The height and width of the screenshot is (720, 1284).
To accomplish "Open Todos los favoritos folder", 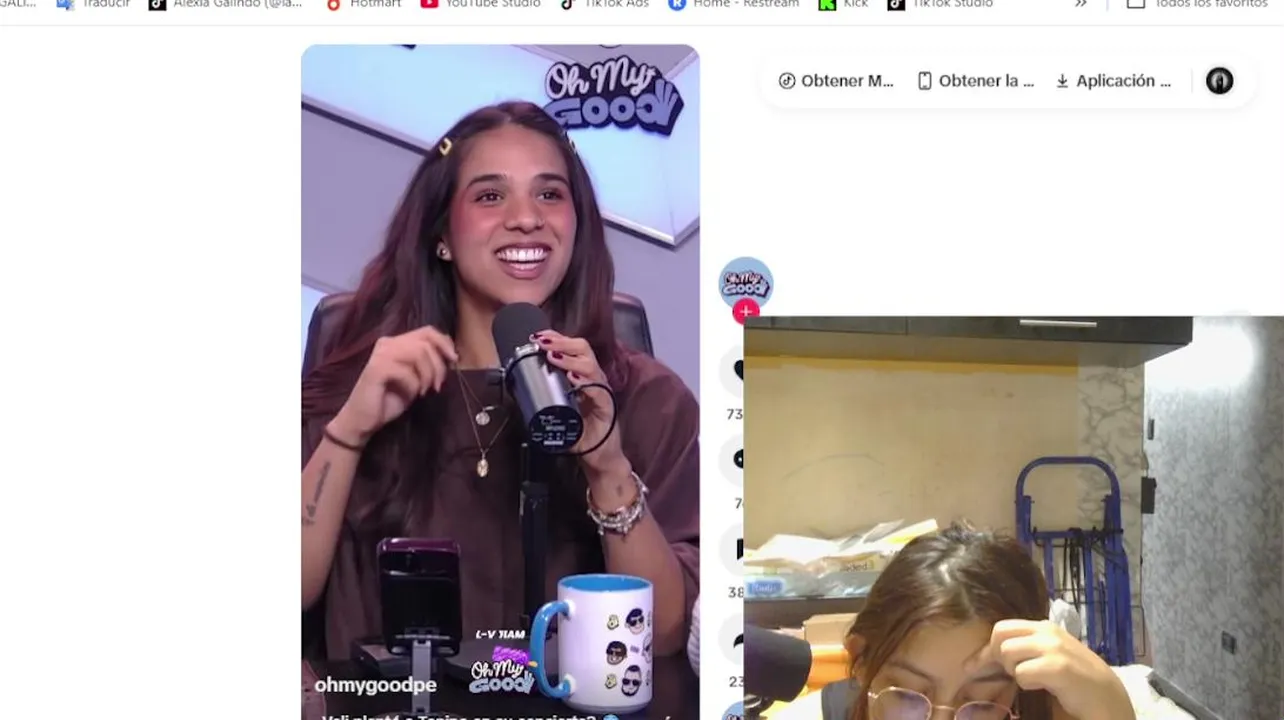I will pos(1197,4).
